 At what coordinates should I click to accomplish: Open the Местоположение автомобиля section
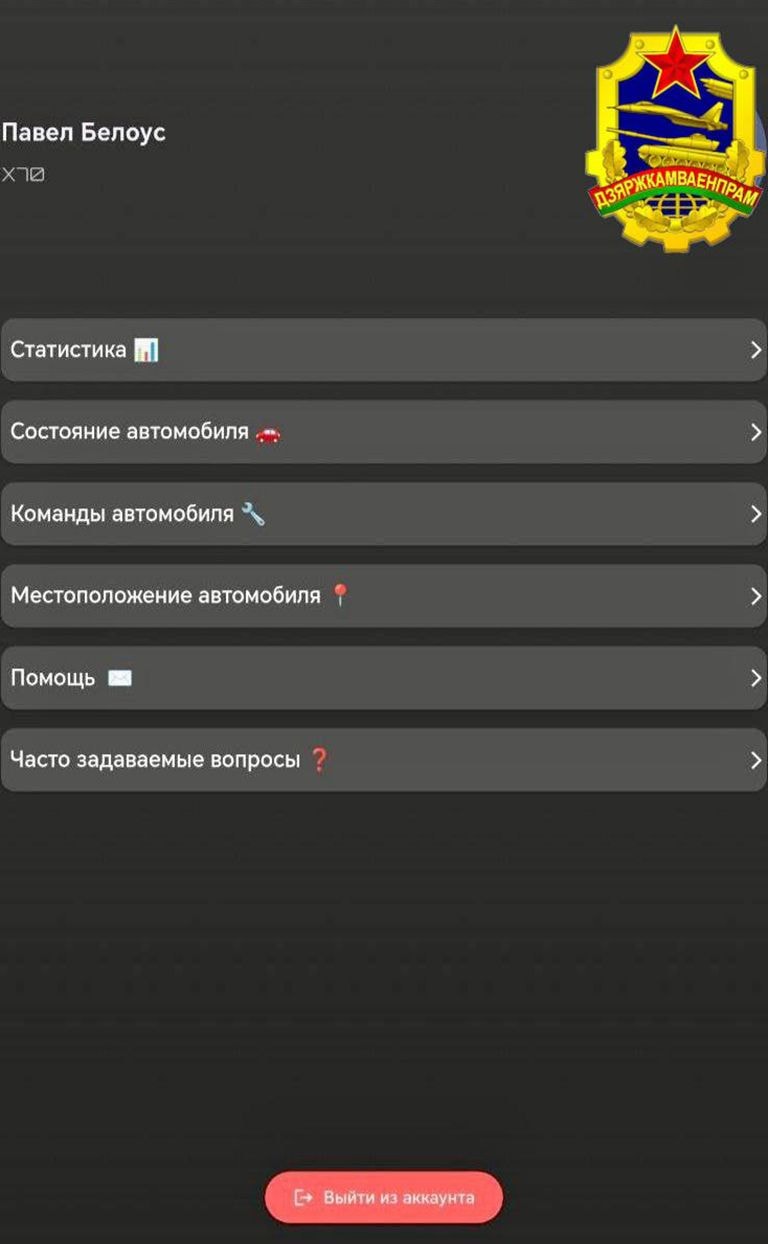click(x=384, y=595)
